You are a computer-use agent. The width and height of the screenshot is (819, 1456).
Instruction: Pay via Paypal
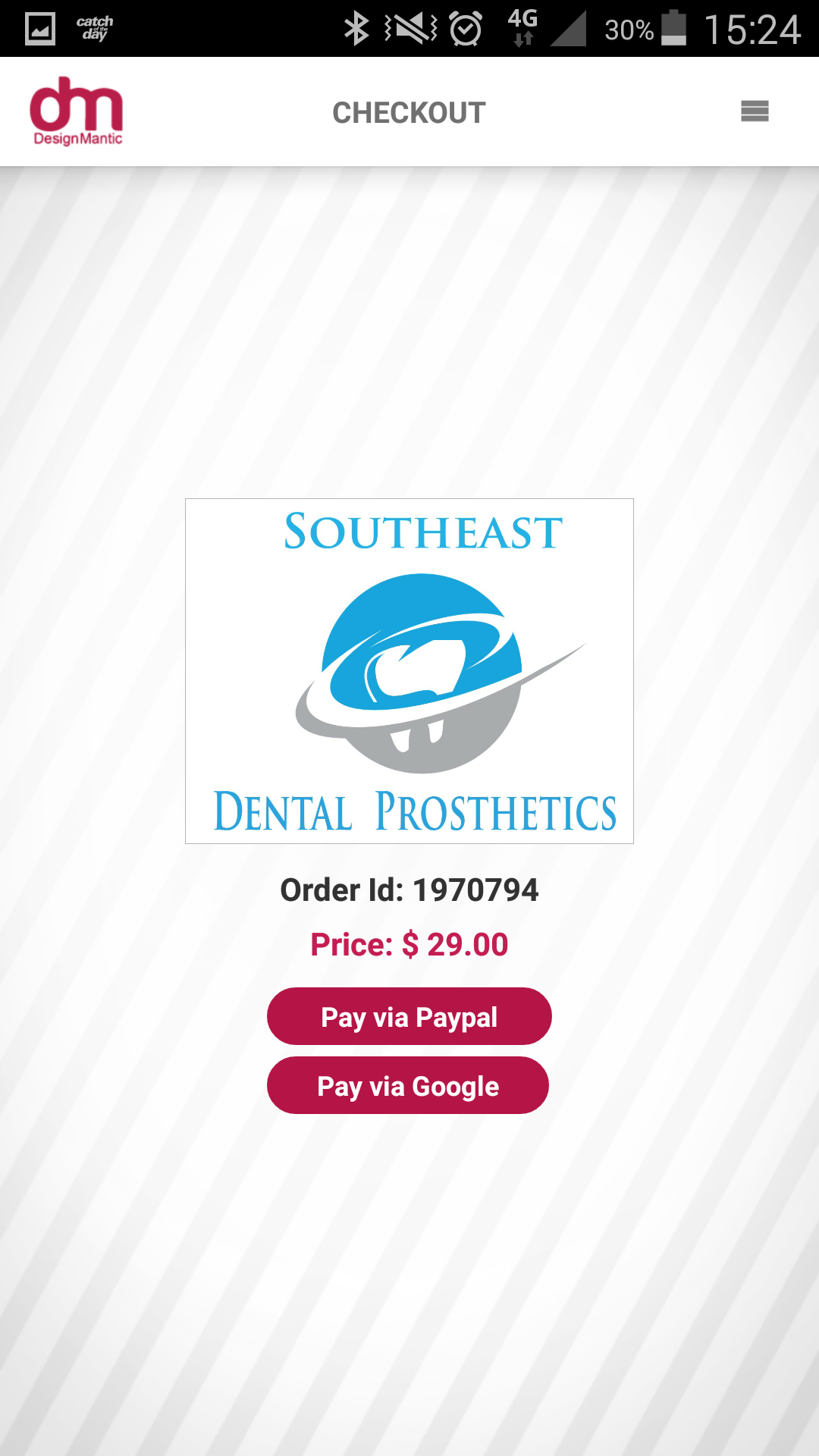[409, 1016]
